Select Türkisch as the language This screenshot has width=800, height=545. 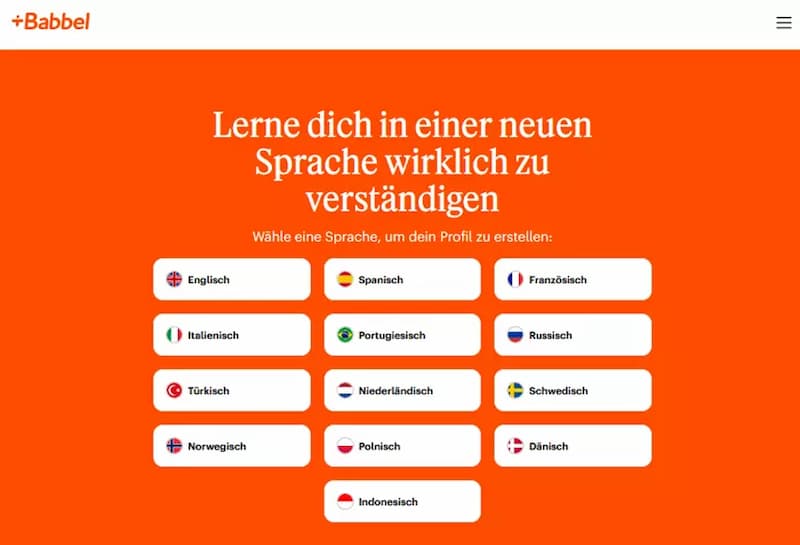232,390
